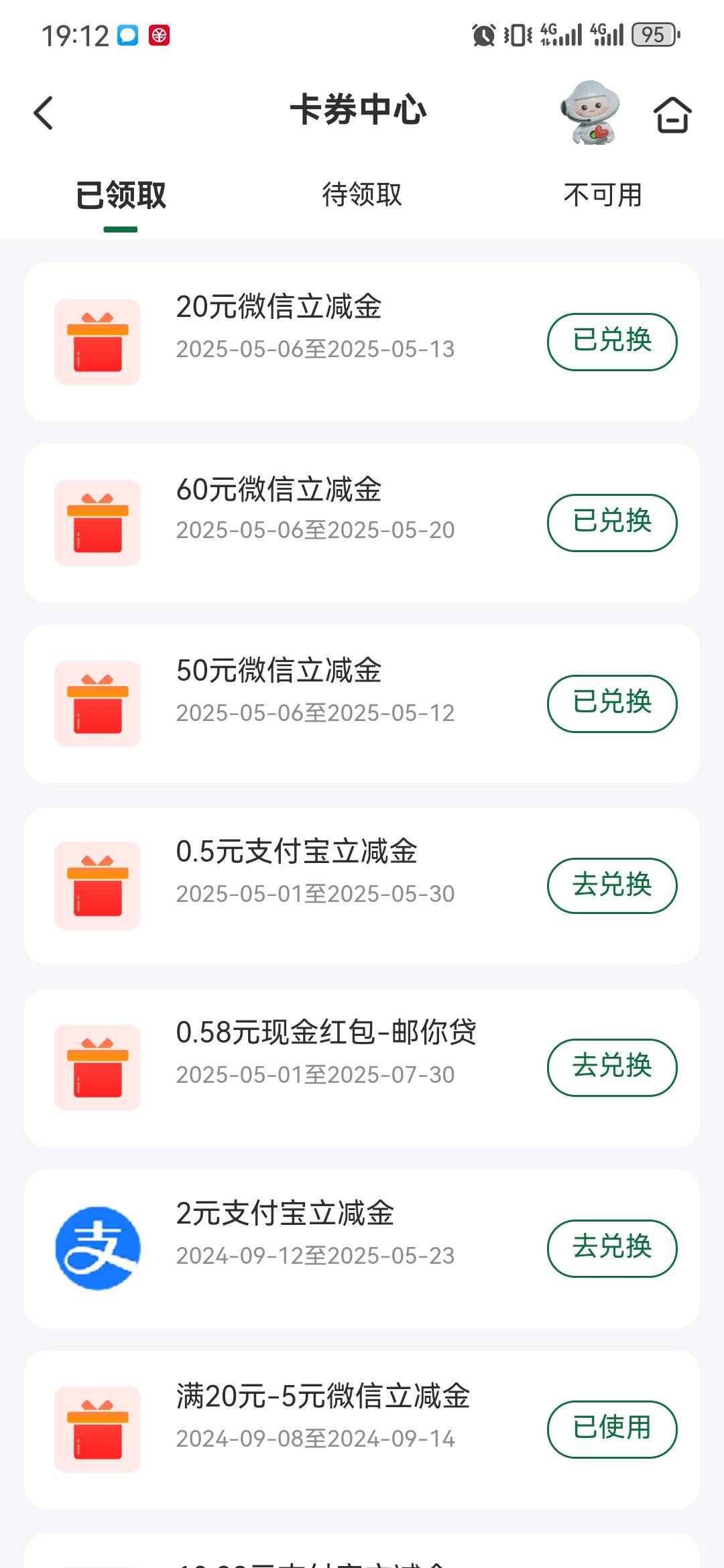The image size is (724, 1568).
Task: Redeem the 2元支付宝立减金 coupon
Action: (x=612, y=1248)
